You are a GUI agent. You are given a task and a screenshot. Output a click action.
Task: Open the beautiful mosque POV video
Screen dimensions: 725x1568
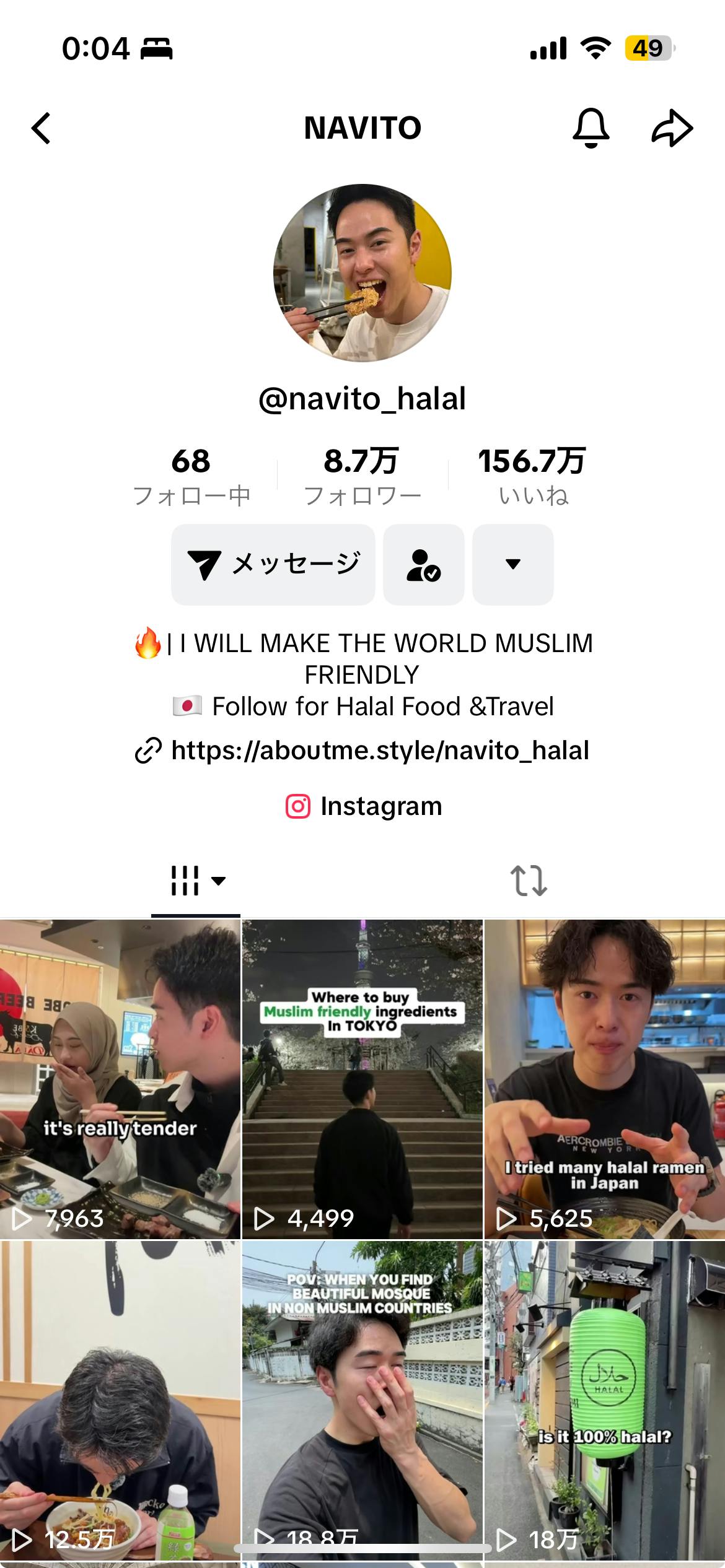pos(362,1401)
